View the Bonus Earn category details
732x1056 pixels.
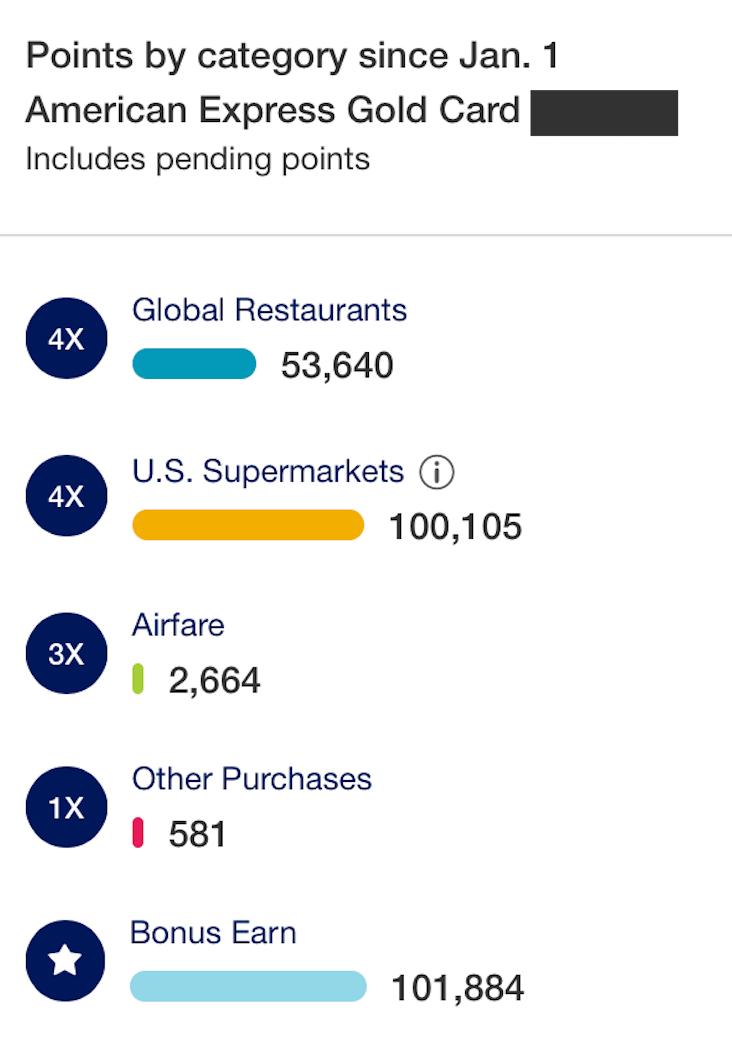(x=213, y=933)
